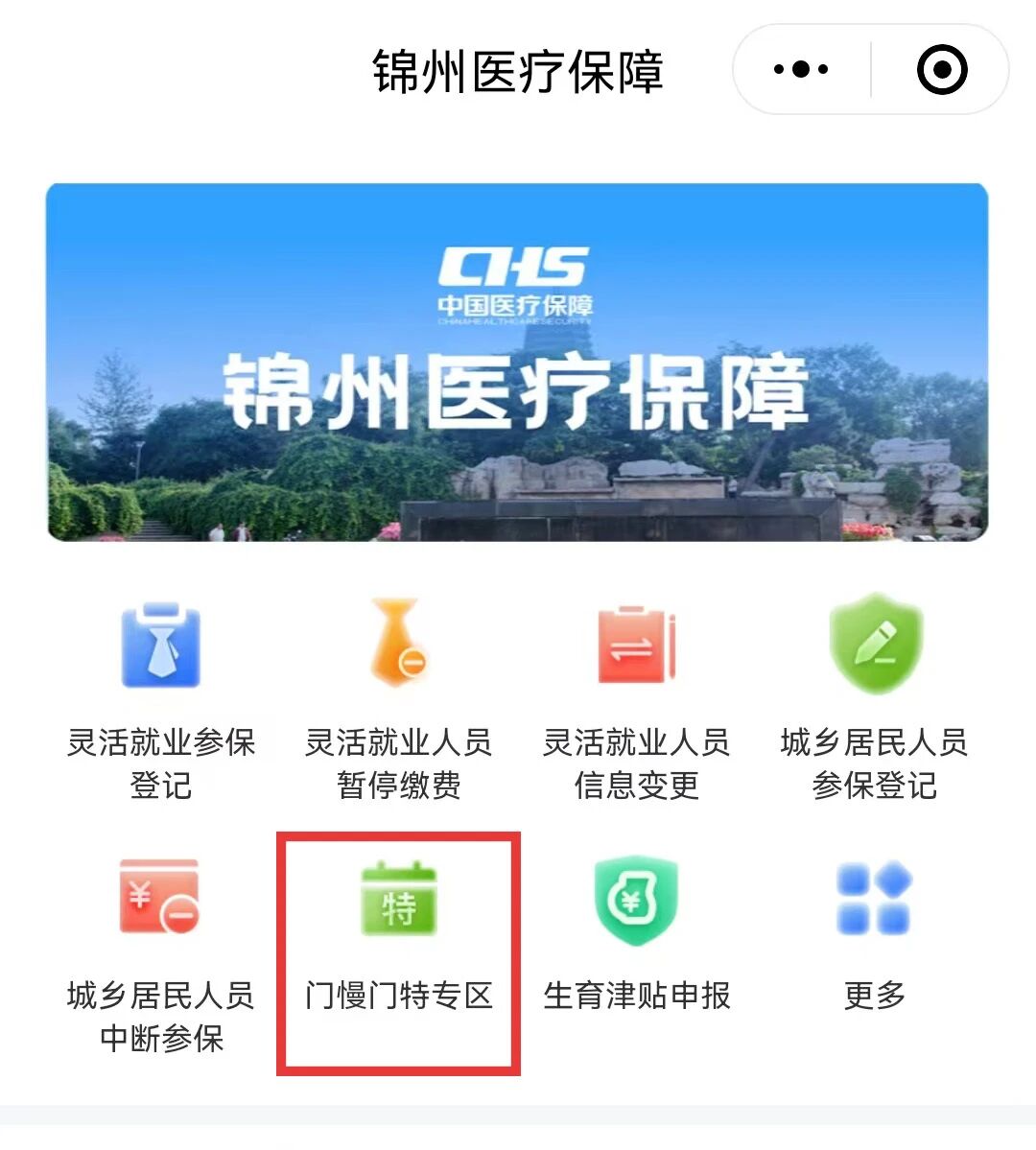1036x1150 pixels.
Task: Open the mini program more-options menu
Action: (x=801, y=70)
